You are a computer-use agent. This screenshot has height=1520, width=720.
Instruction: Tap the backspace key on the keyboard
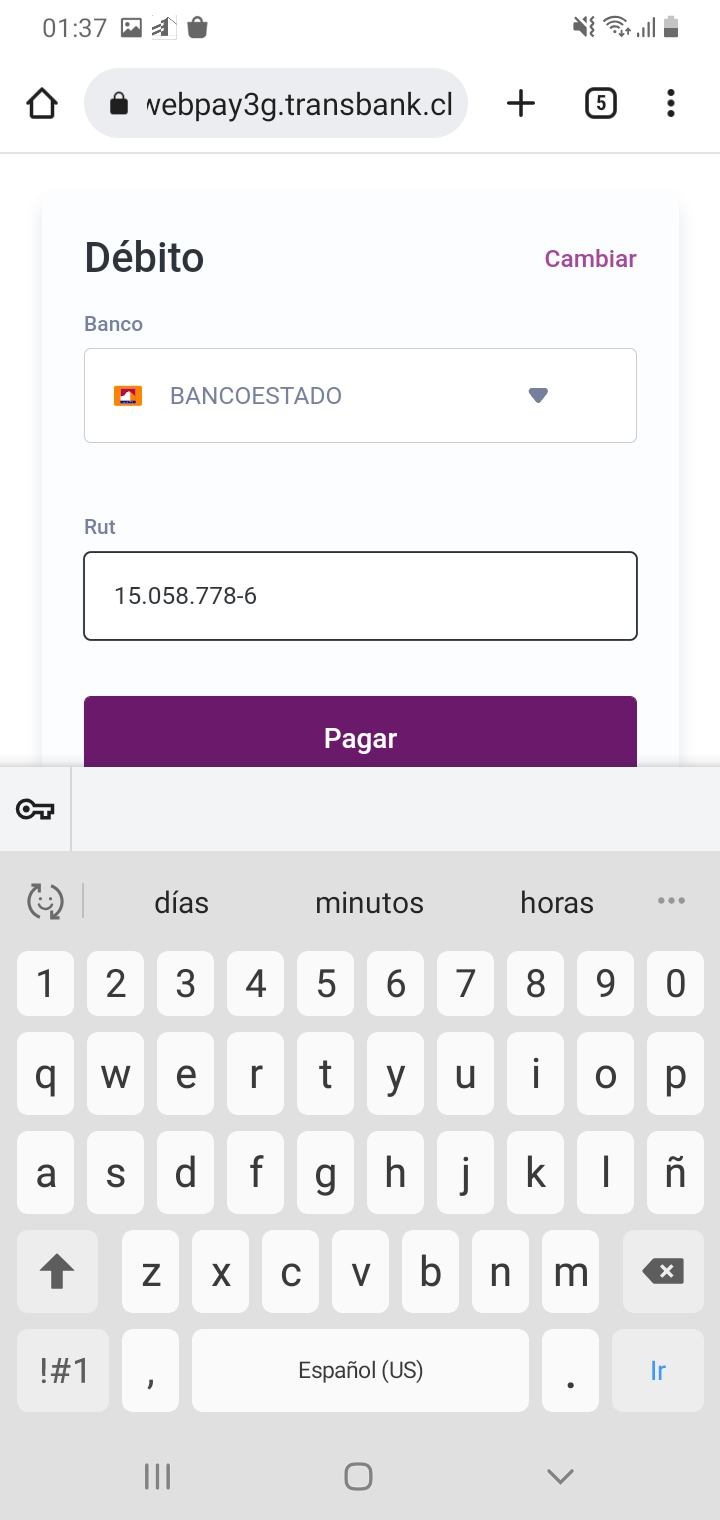[x=661, y=1271]
